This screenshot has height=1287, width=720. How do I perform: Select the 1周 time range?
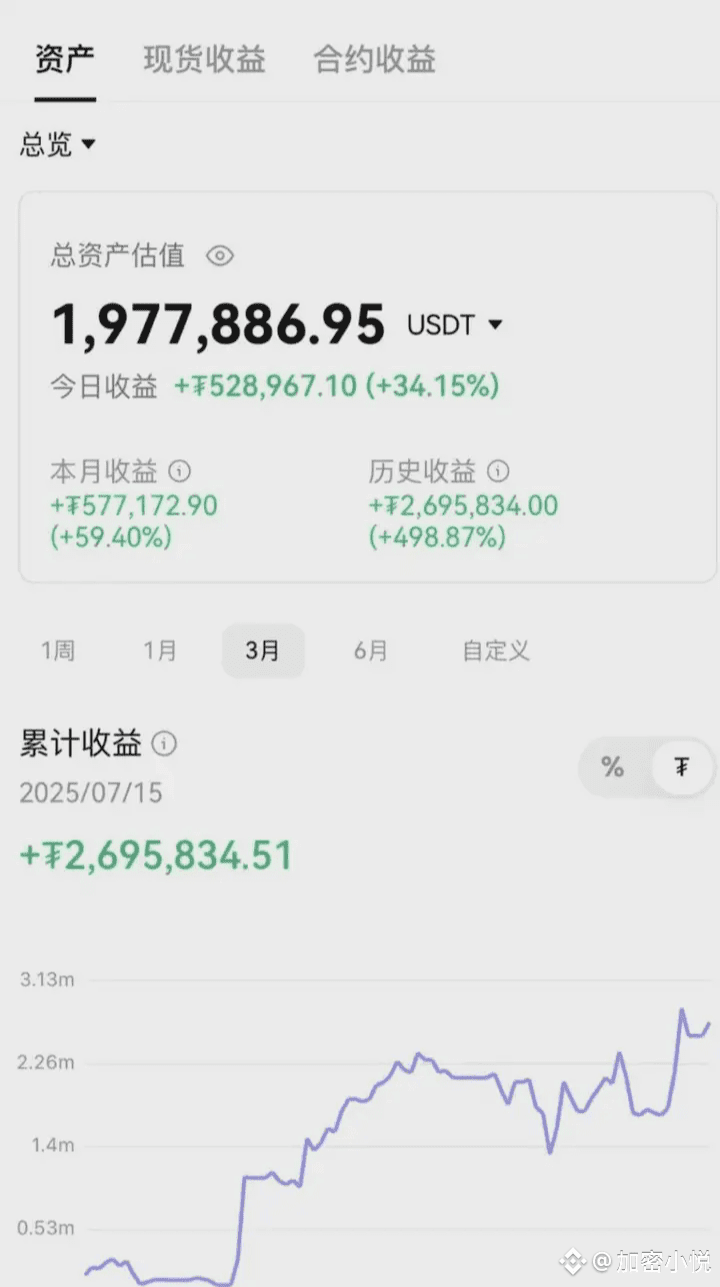click(58, 651)
